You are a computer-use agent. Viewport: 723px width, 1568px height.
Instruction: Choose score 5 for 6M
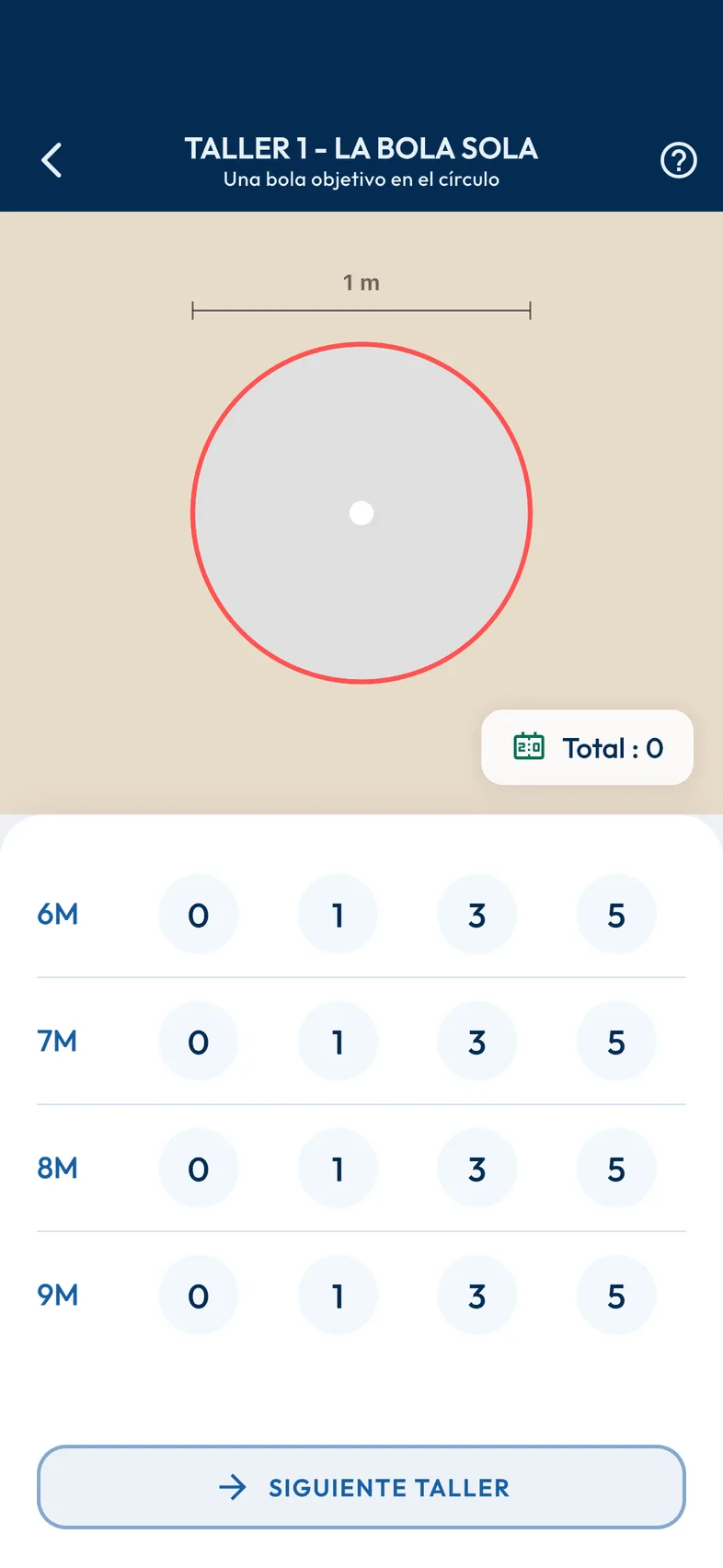(x=616, y=915)
